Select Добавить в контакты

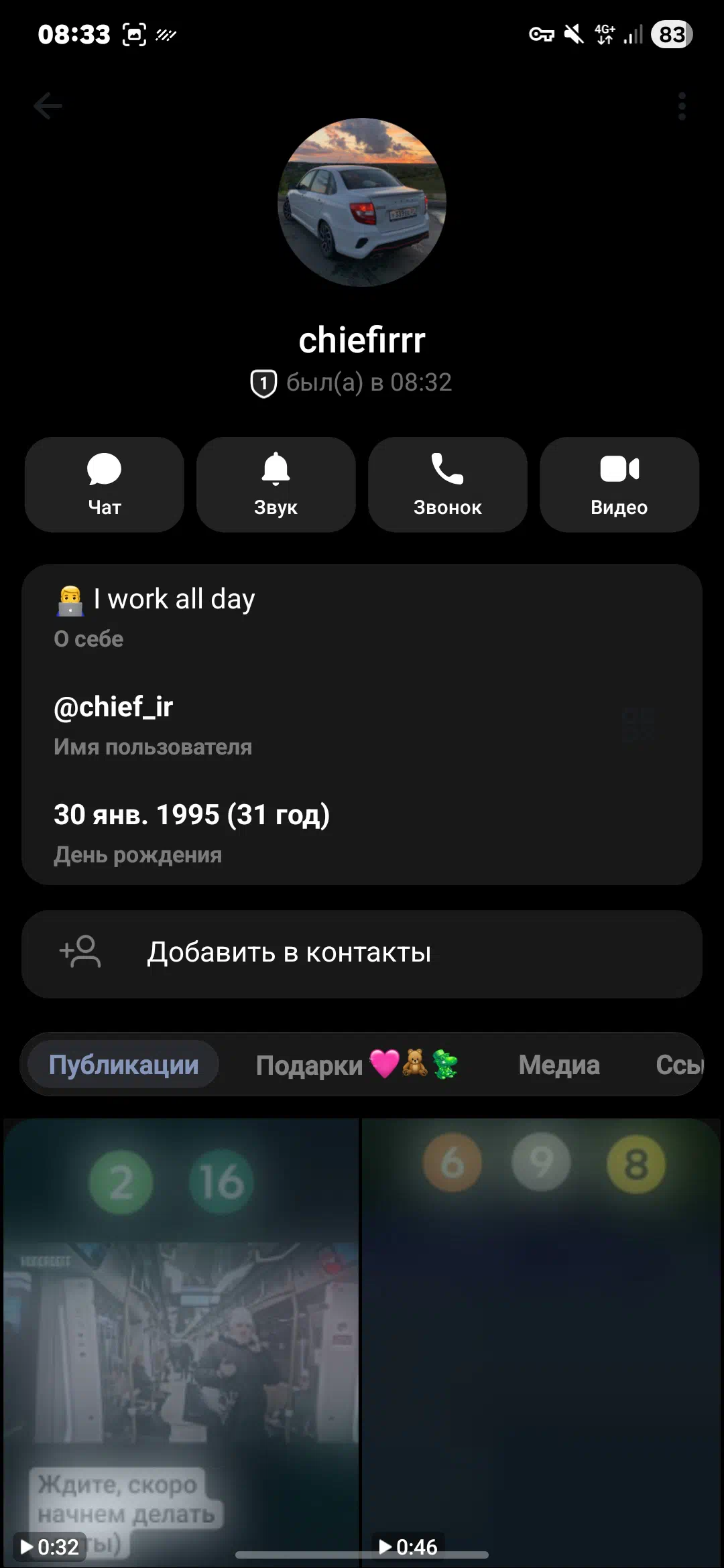click(x=362, y=953)
